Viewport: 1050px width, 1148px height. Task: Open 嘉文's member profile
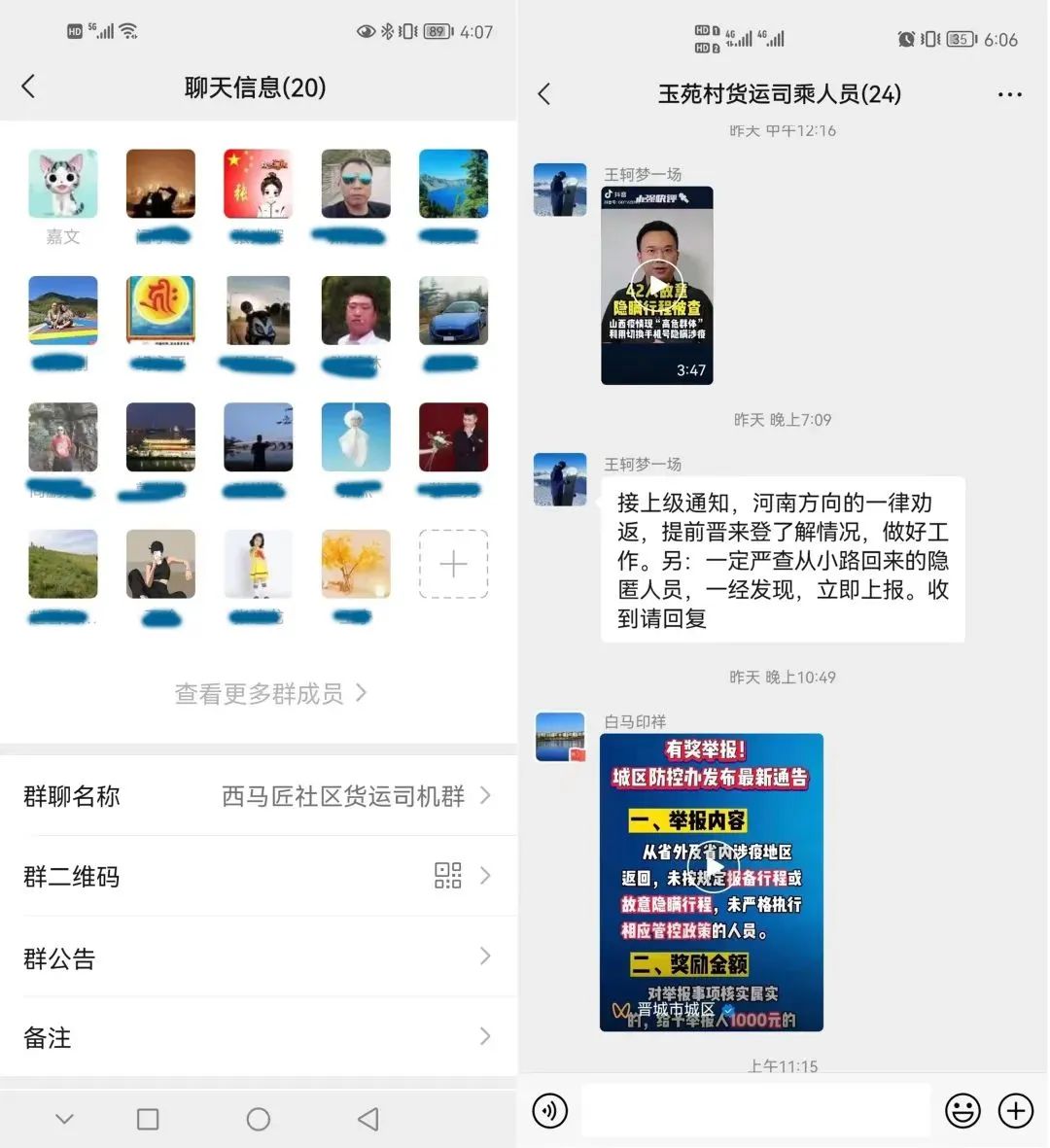pyautogui.click(x=63, y=184)
